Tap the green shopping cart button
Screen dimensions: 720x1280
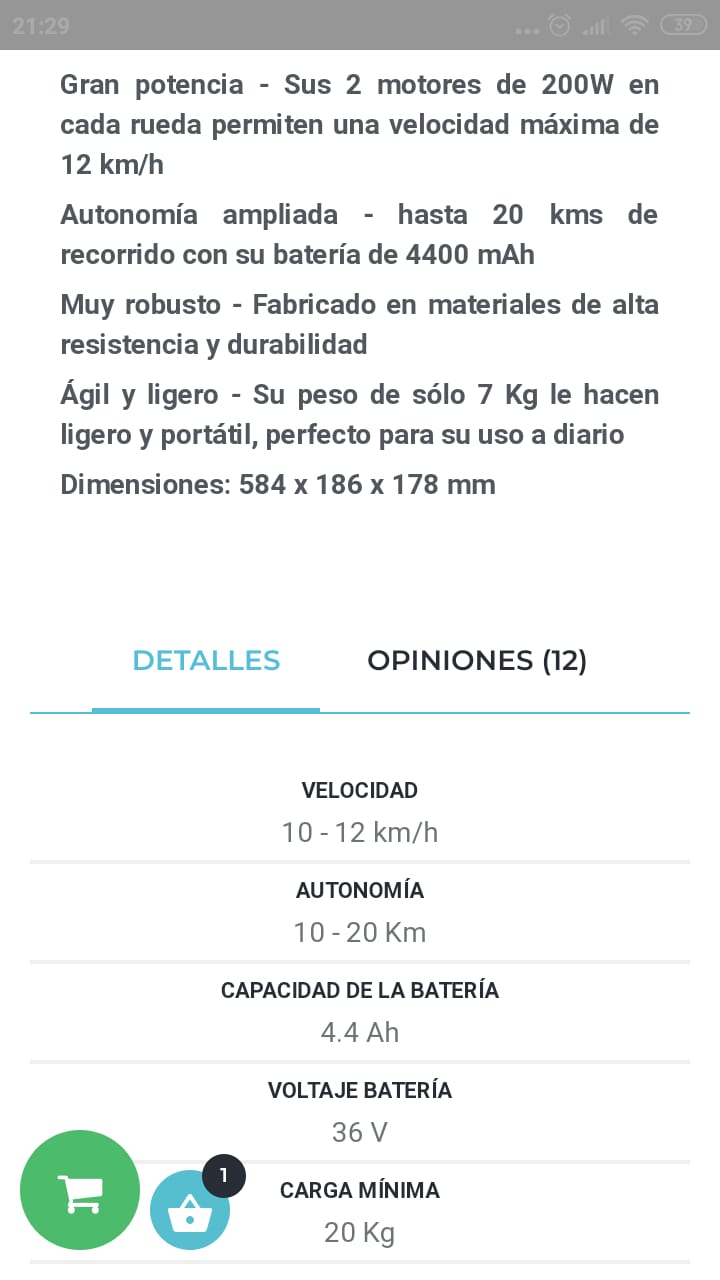point(80,1190)
